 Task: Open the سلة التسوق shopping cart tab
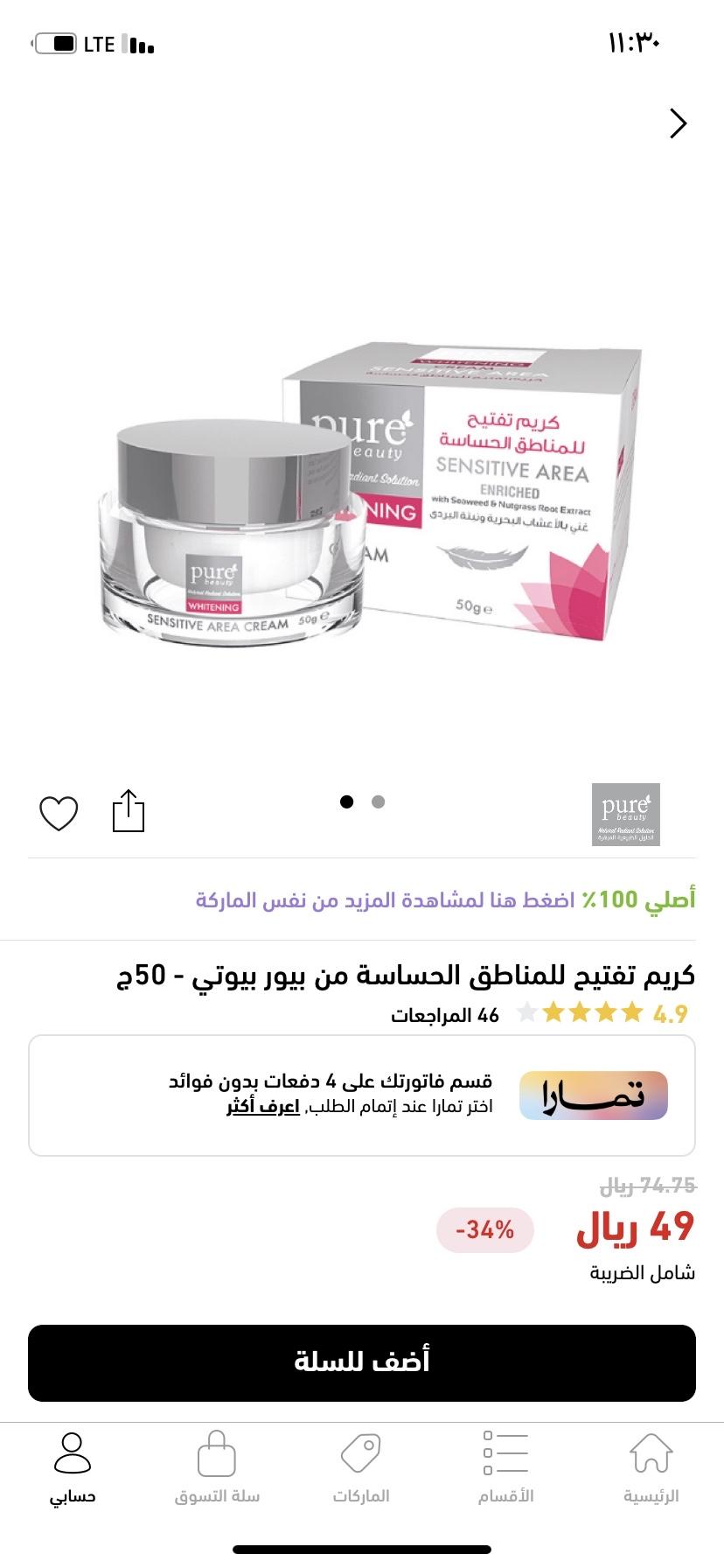click(x=217, y=1469)
